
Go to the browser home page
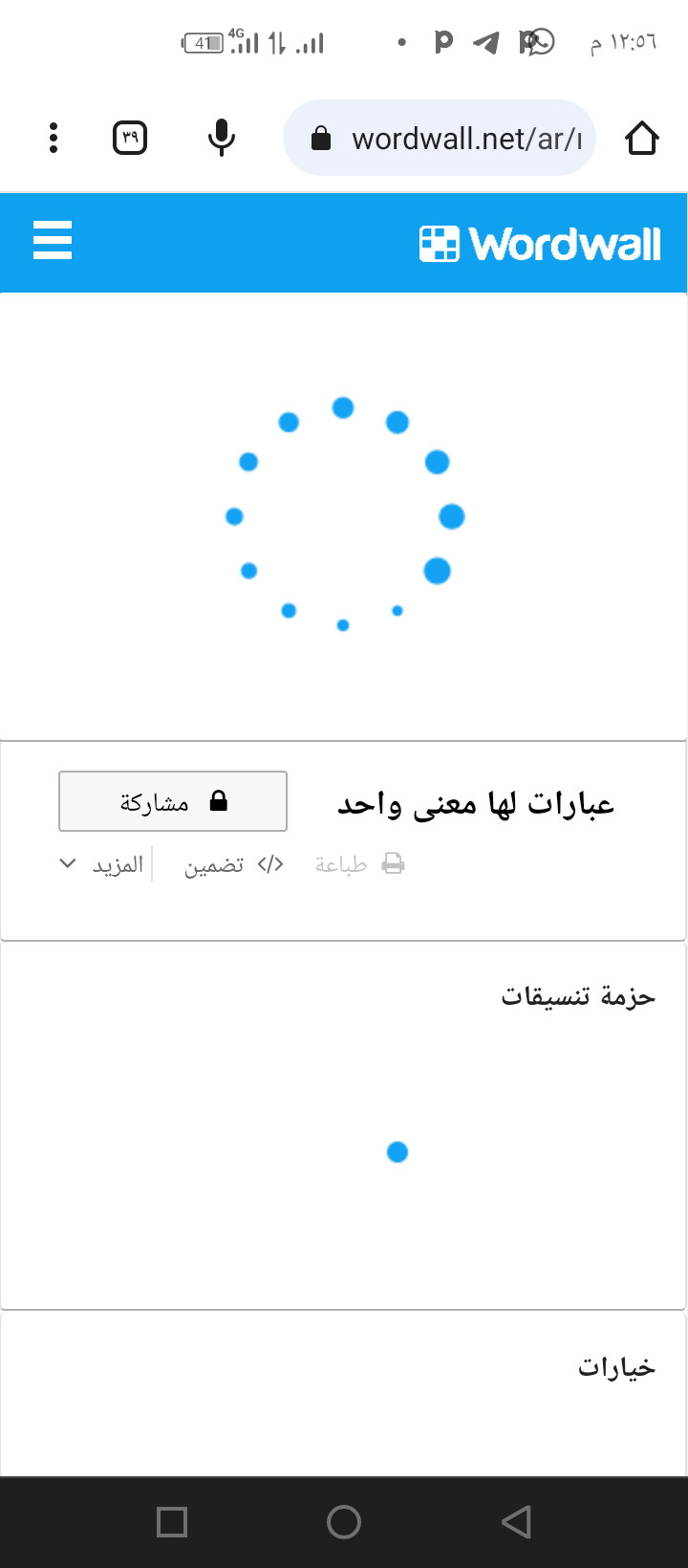tap(642, 139)
